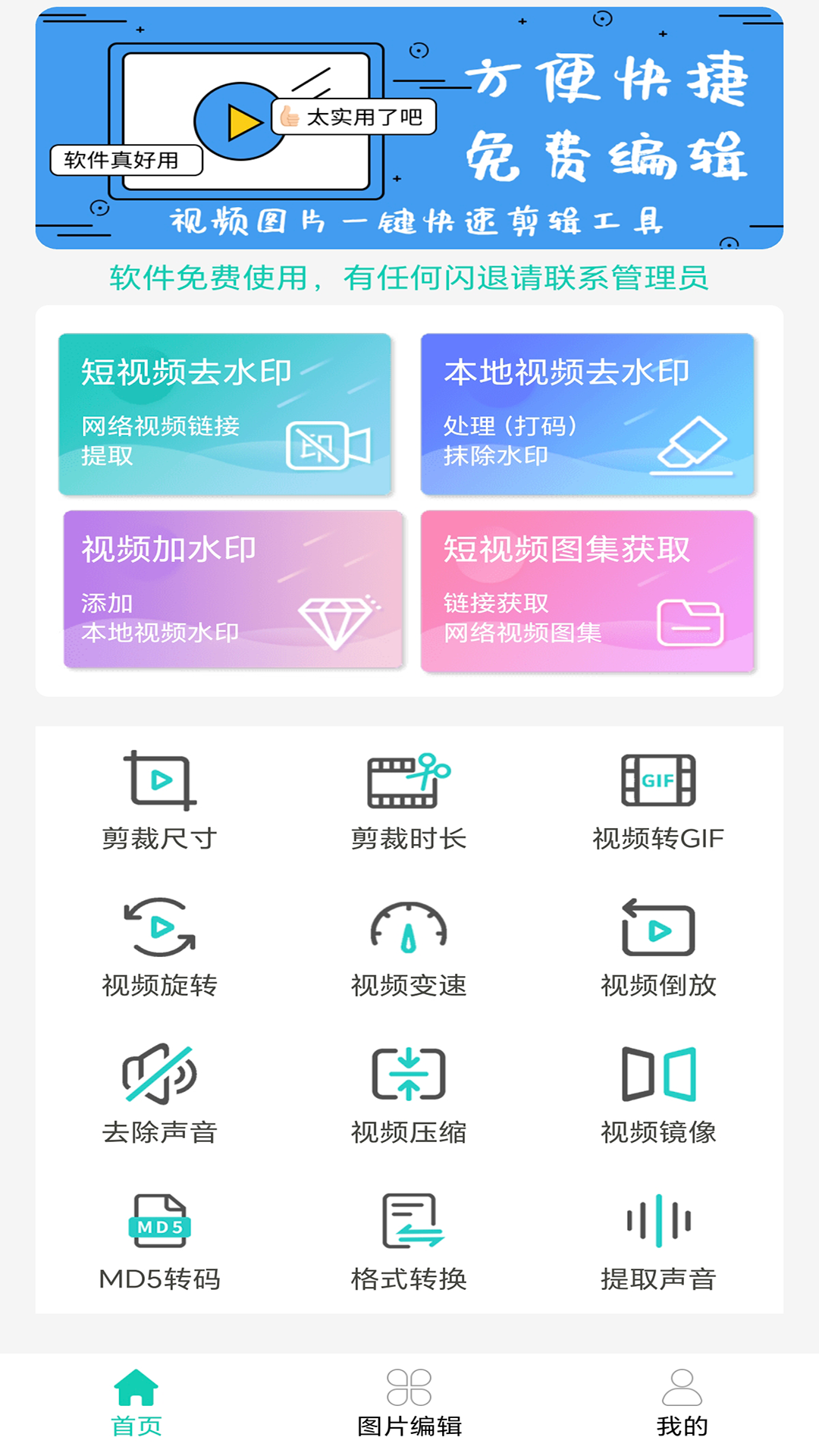Open the MD5转码 tool
819x1456 pixels.
pos(160,1241)
